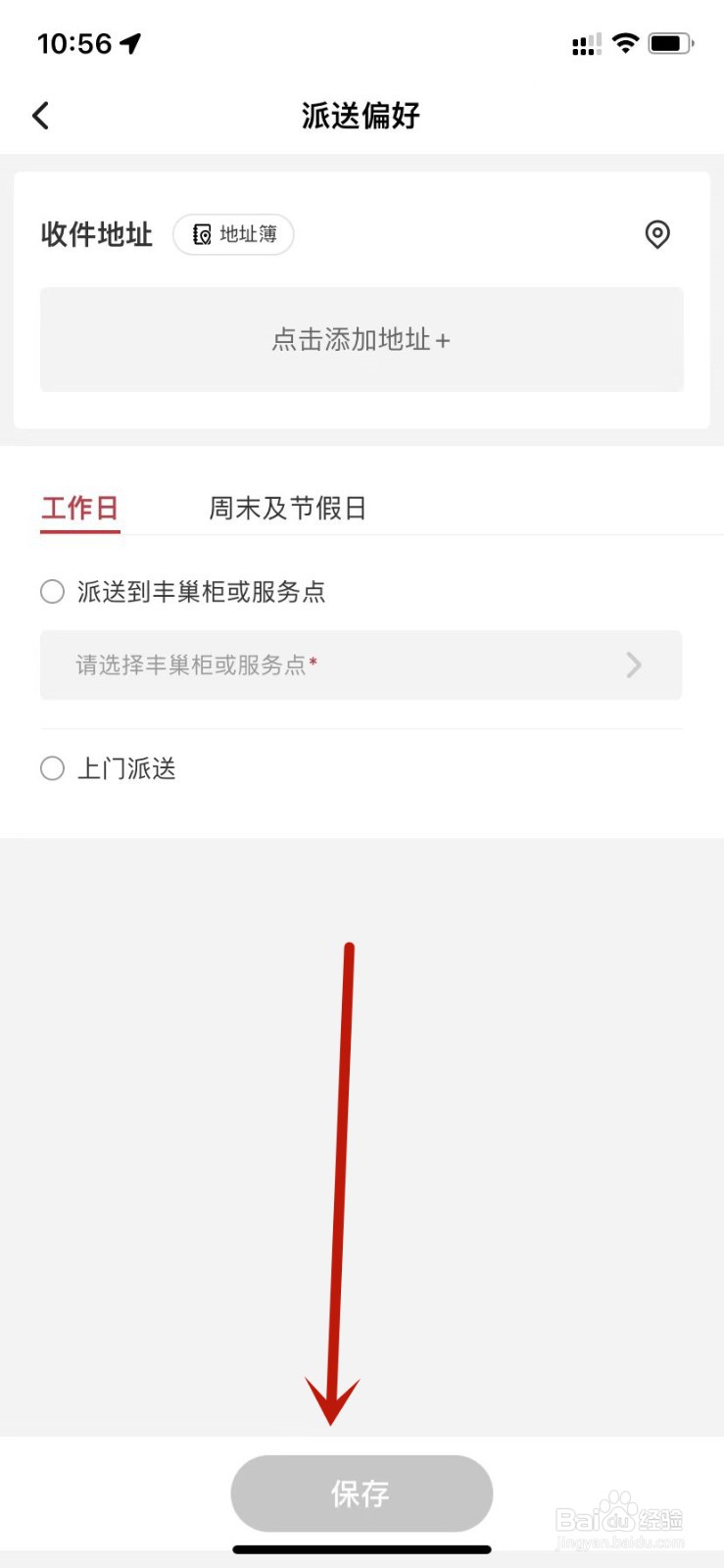Select the 上门派送 radio button
The width and height of the screenshot is (724, 1568).
(x=52, y=768)
